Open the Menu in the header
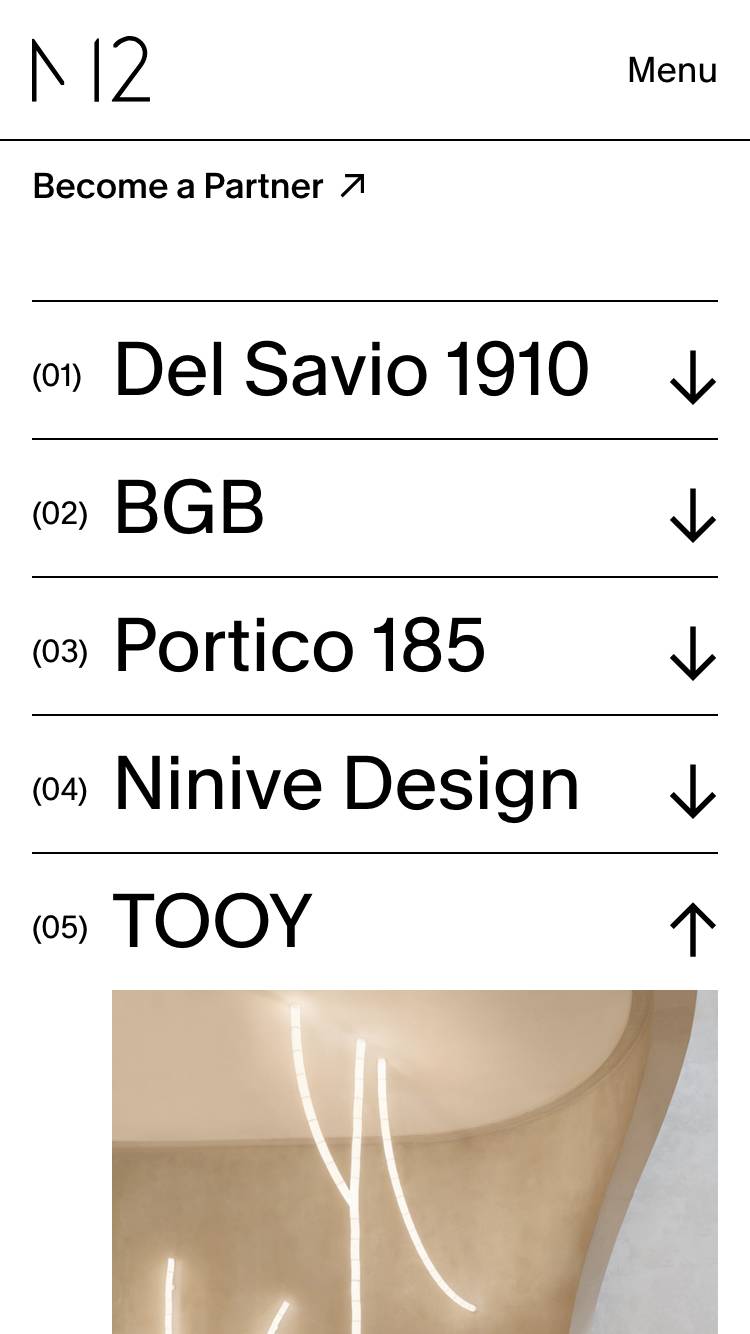This screenshot has width=750, height=1334. click(x=672, y=71)
